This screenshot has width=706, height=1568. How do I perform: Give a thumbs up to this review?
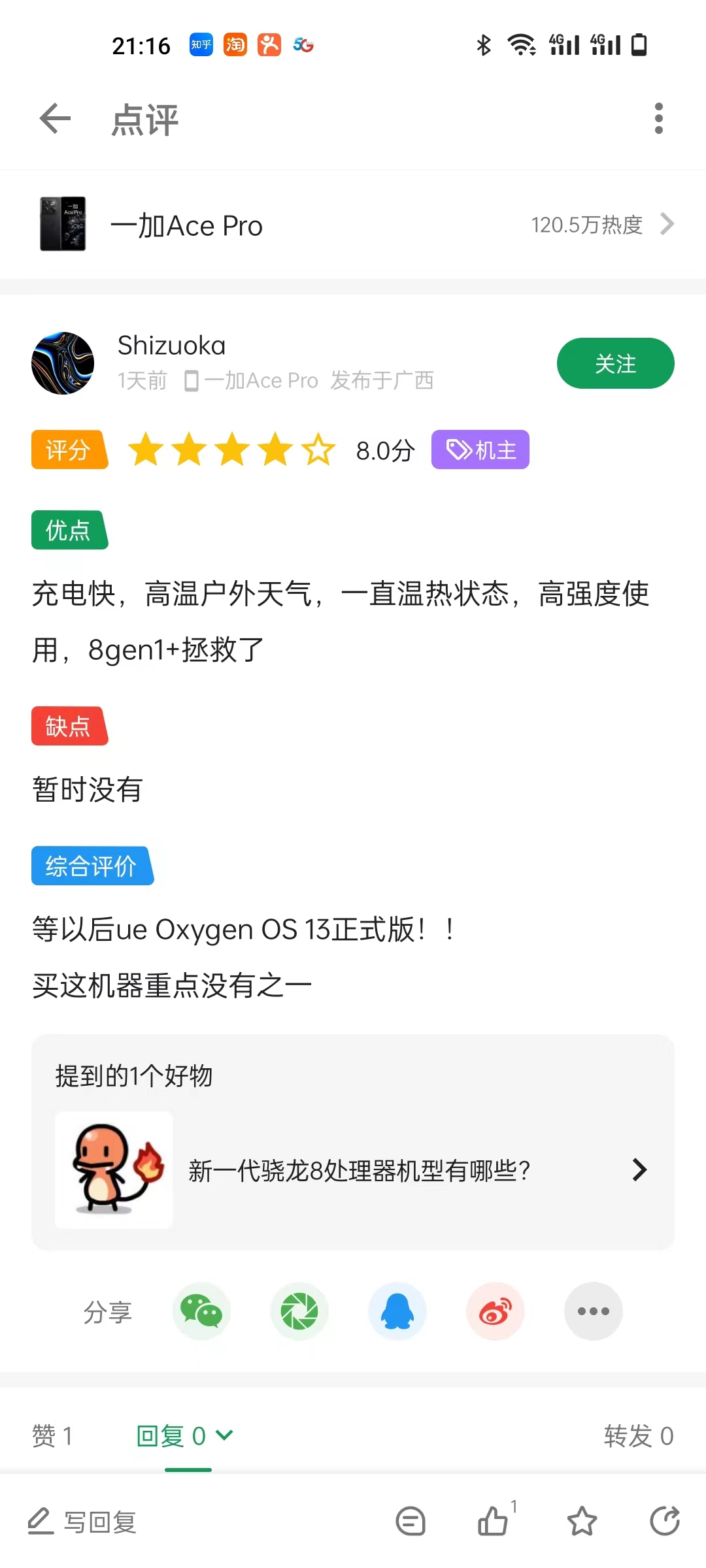click(494, 1522)
